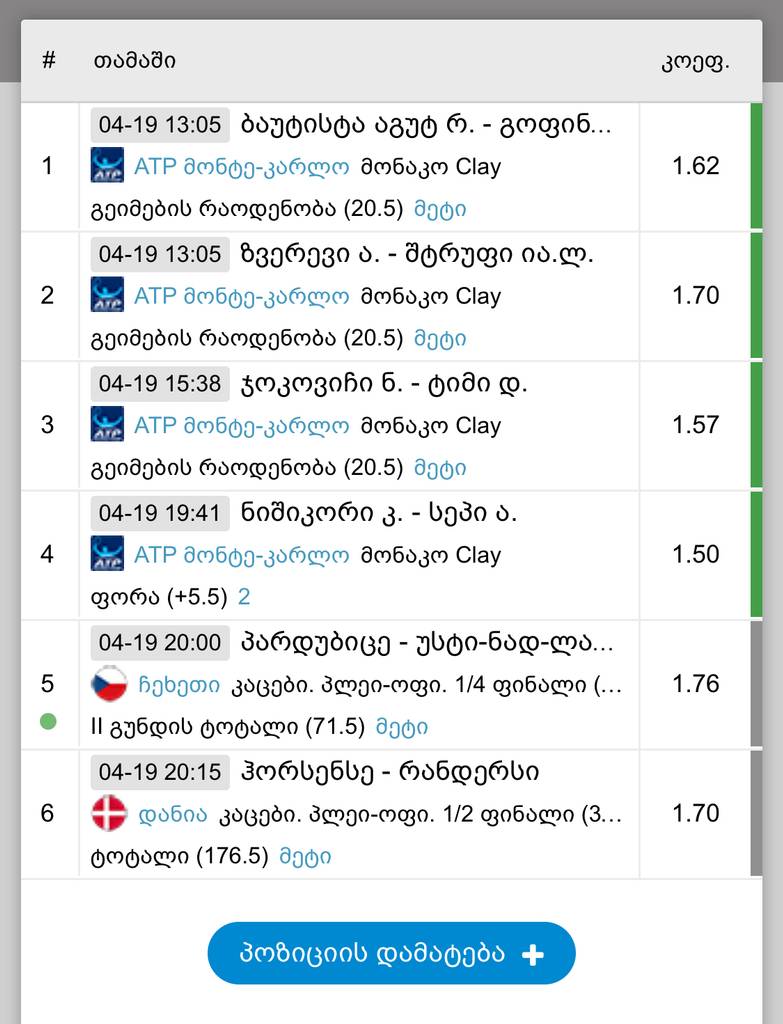The height and width of the screenshot is (1024, 783).
Task: Click the blue 2 link on the Nishikori handicap
Action: coord(243,596)
